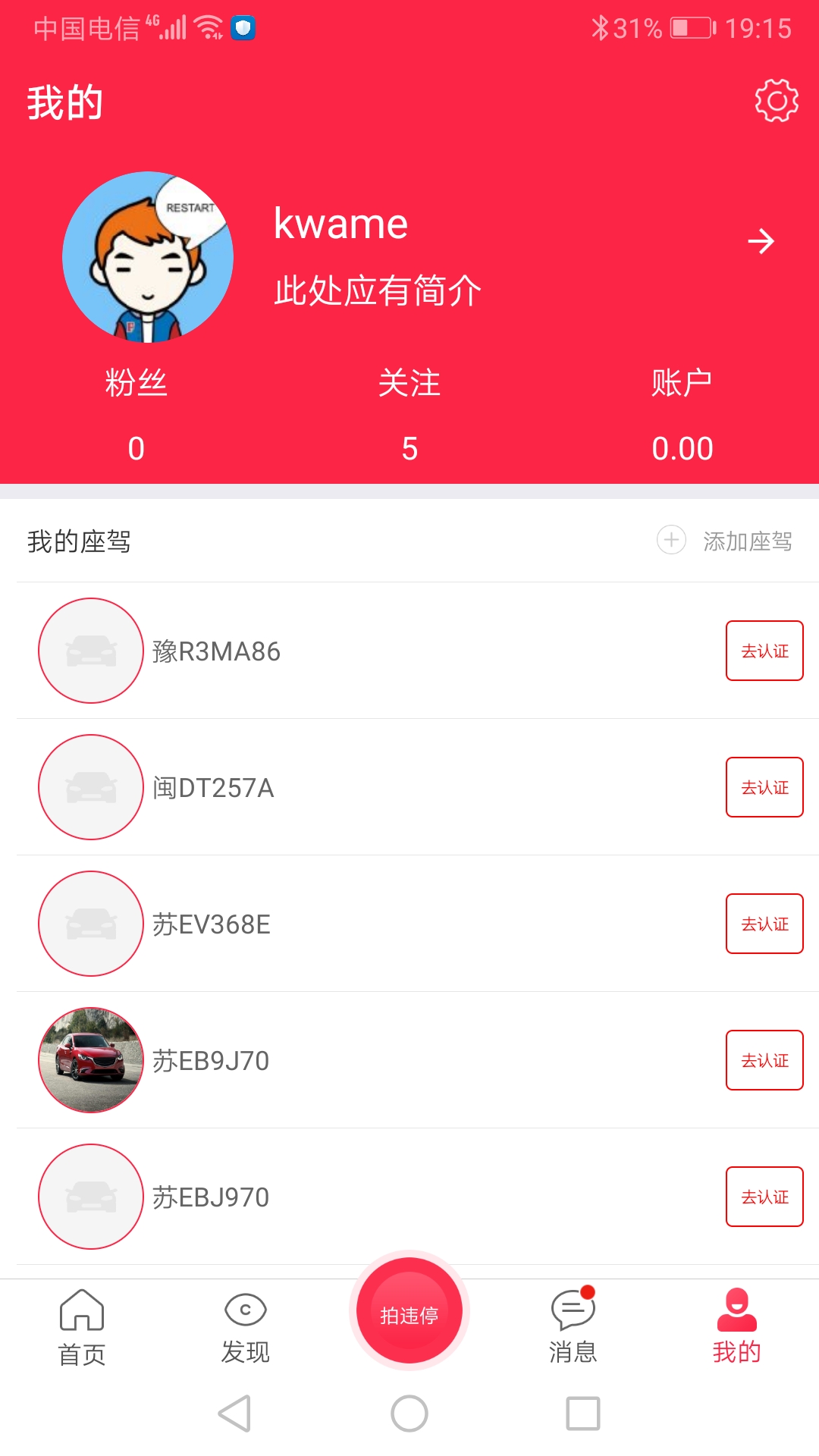This screenshot has width=819, height=1456.
Task: Open vehicle 苏EV368E
Action: (x=212, y=924)
